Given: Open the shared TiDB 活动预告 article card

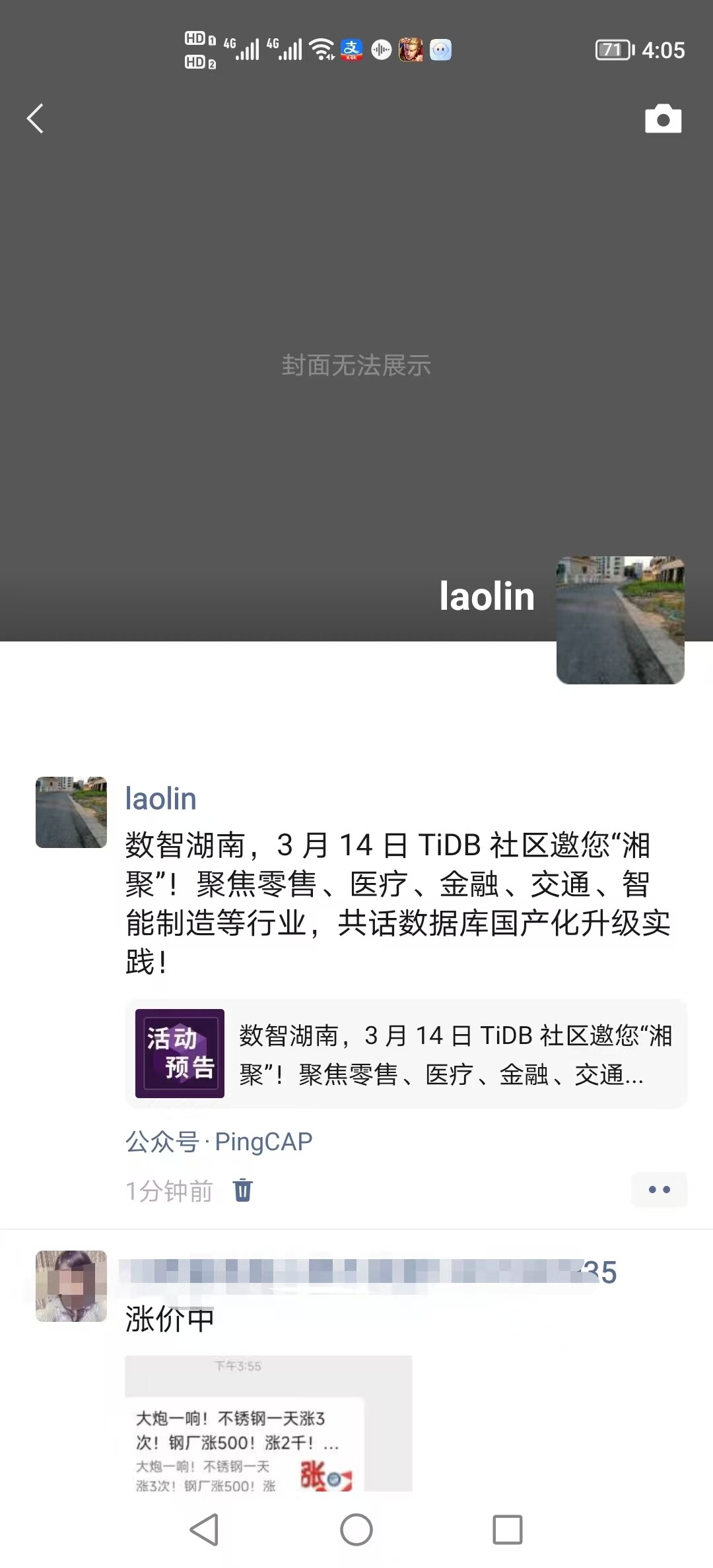Looking at the screenshot, I should (x=406, y=1054).
